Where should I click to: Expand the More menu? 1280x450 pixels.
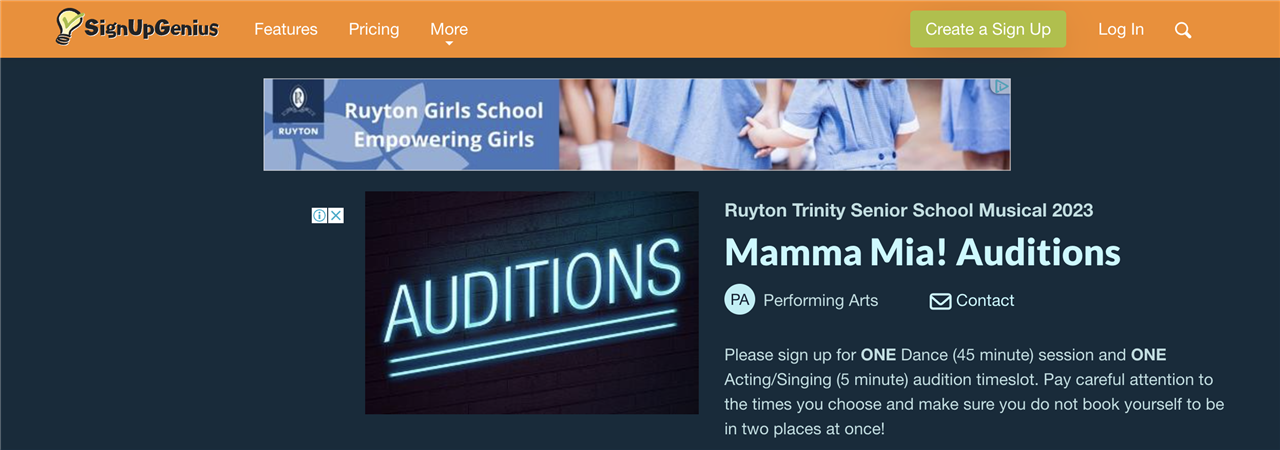tap(448, 30)
